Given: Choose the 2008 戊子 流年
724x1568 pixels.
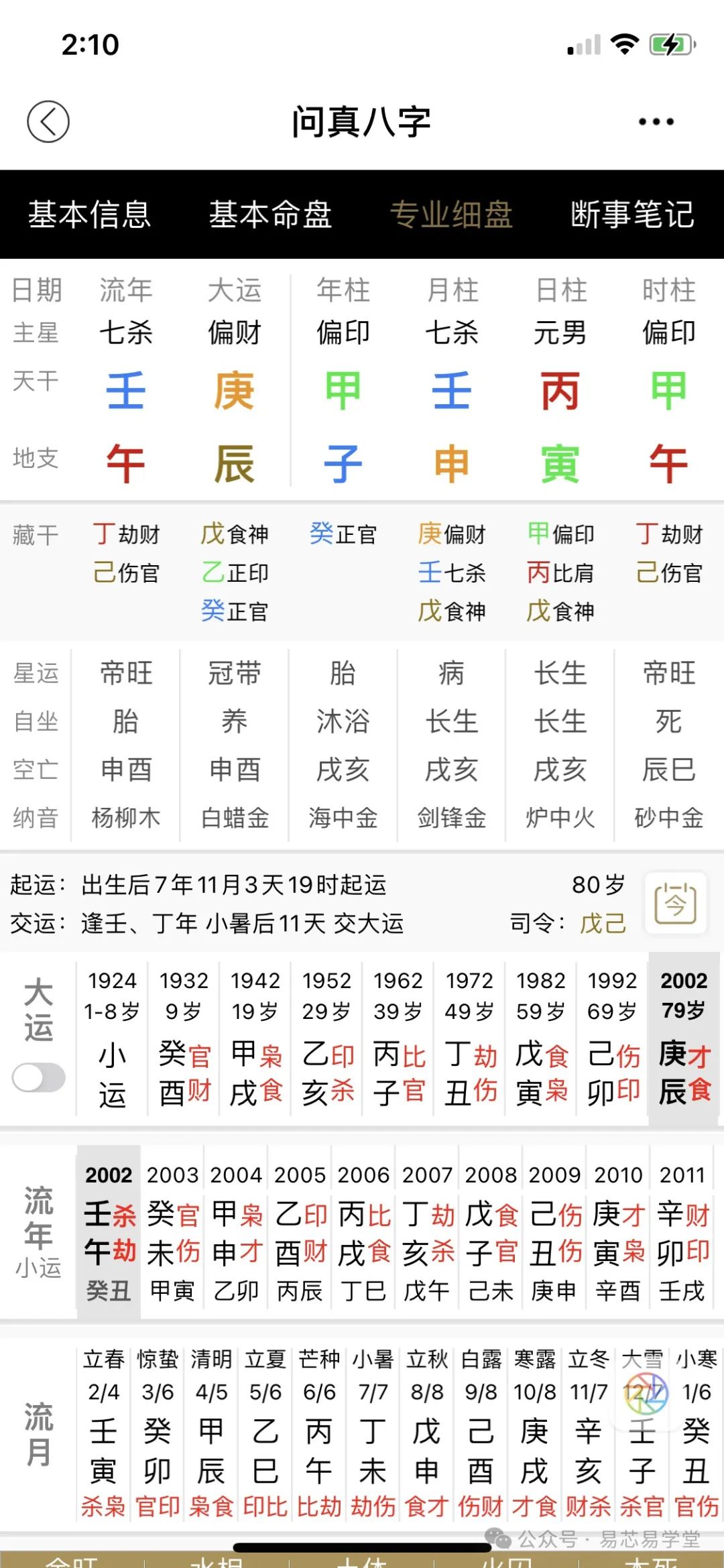Looking at the screenshot, I should [491, 1233].
